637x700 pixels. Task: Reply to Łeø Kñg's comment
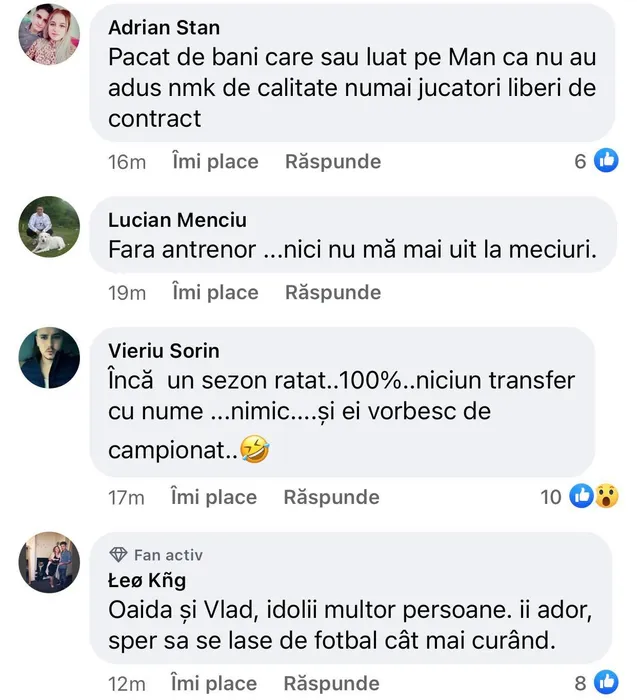click(x=331, y=684)
